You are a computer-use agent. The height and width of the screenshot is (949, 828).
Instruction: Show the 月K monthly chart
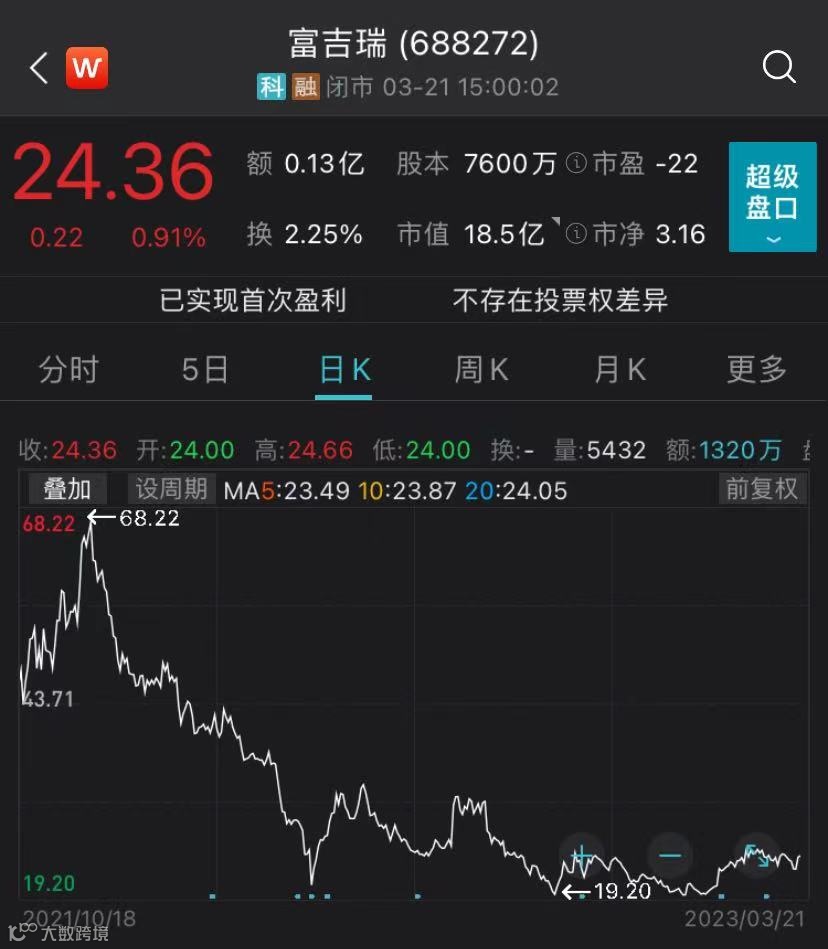pyautogui.click(x=619, y=370)
